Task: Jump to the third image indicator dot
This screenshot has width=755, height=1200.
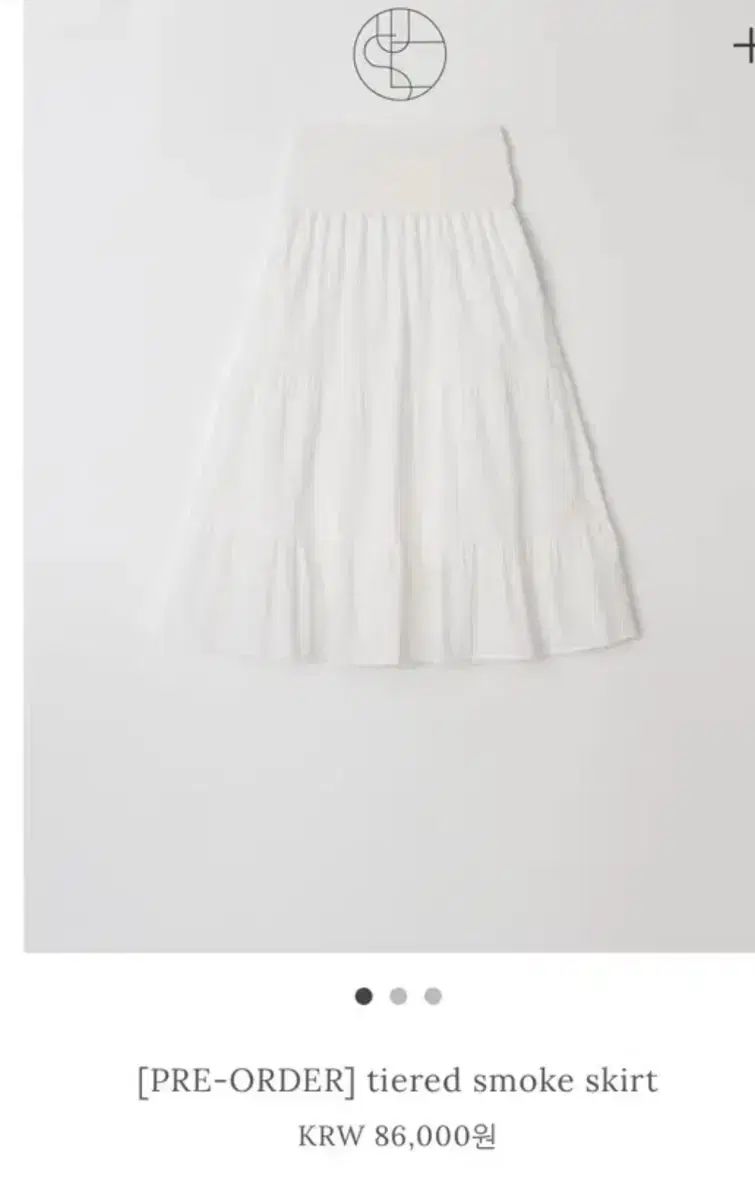Action: [x=433, y=996]
